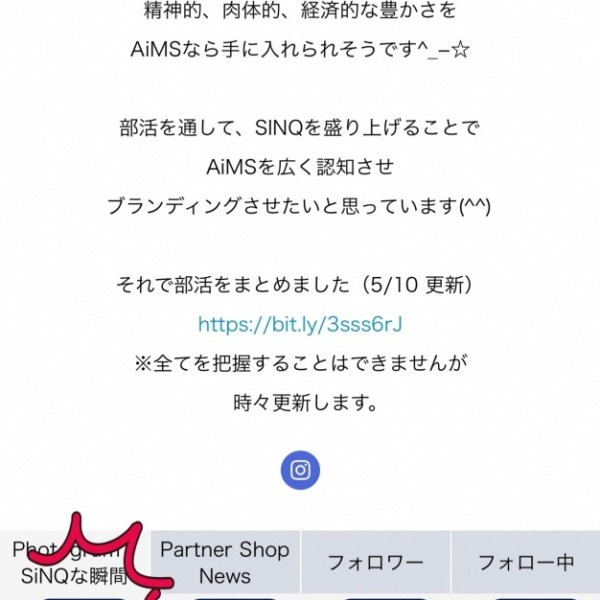Open the Instagram profile icon

tap(300, 469)
